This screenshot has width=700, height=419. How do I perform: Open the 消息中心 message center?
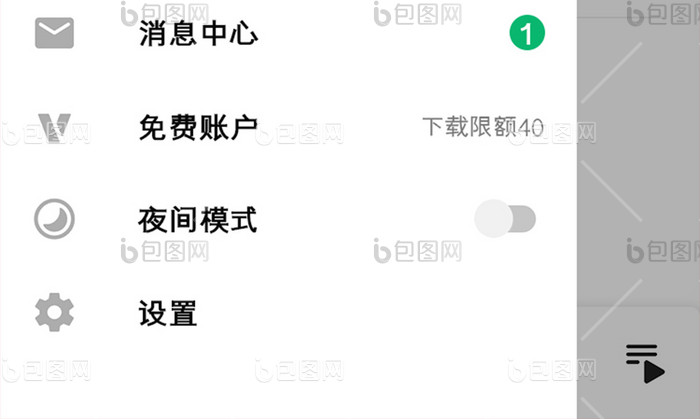[198, 35]
